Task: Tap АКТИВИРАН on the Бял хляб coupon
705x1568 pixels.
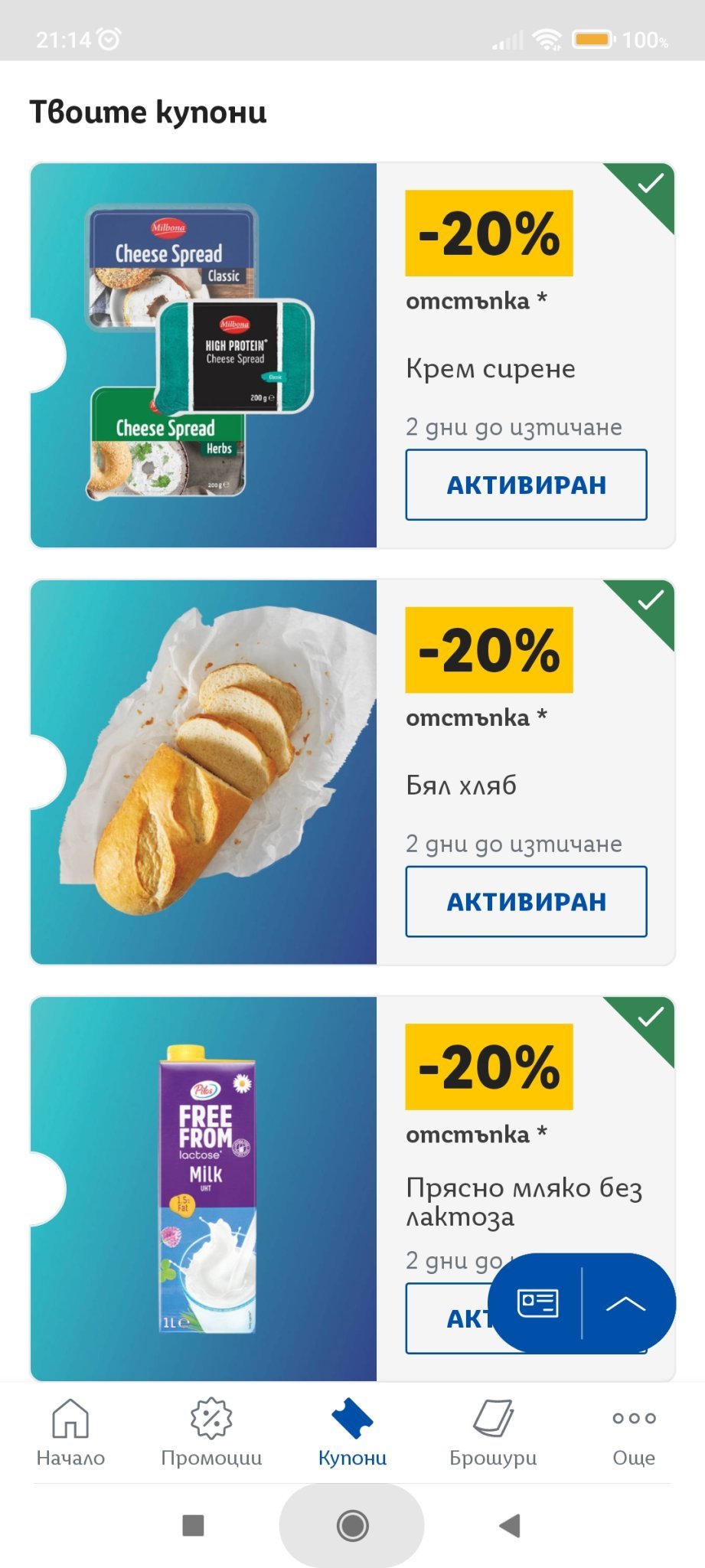Action: coord(526,901)
